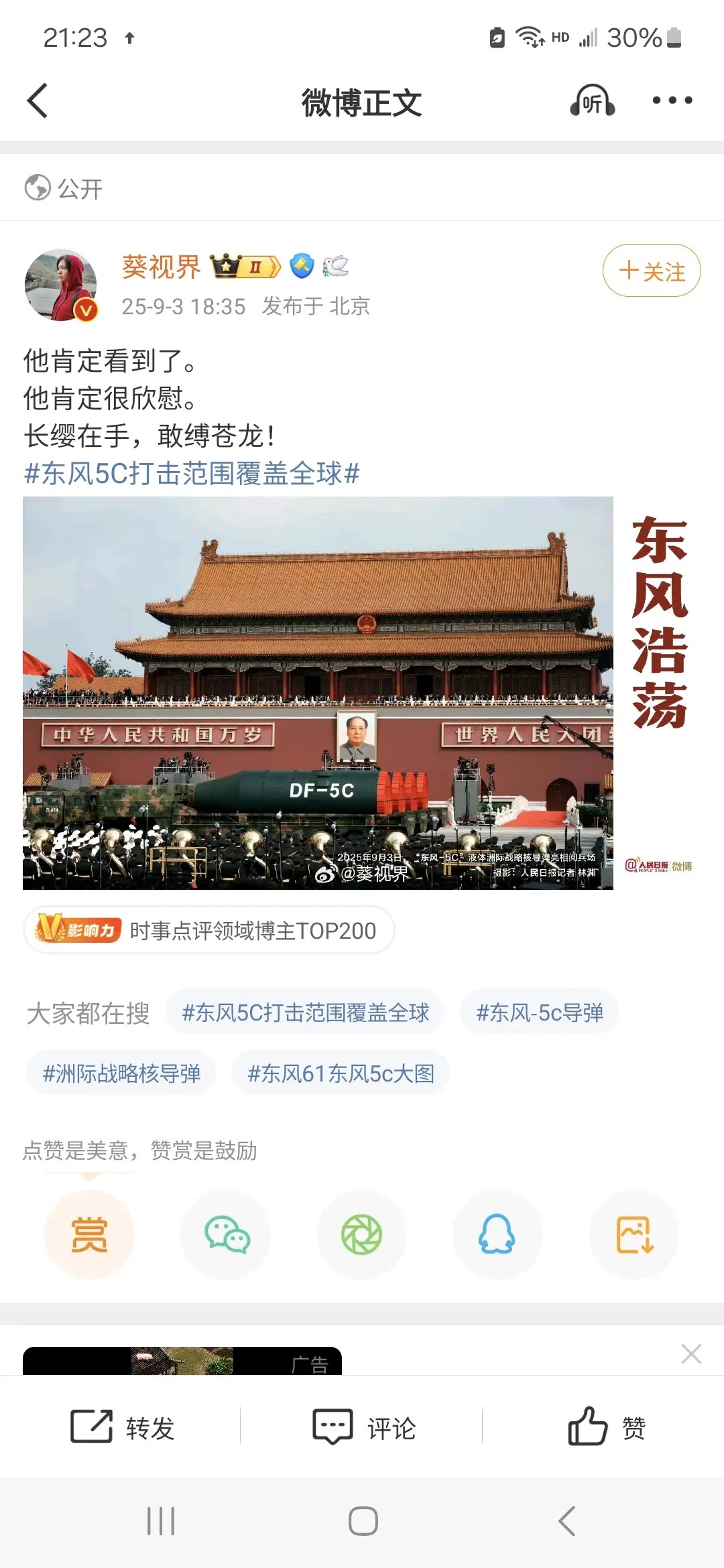Search the chip #洲际战略核导弹

(121, 1073)
